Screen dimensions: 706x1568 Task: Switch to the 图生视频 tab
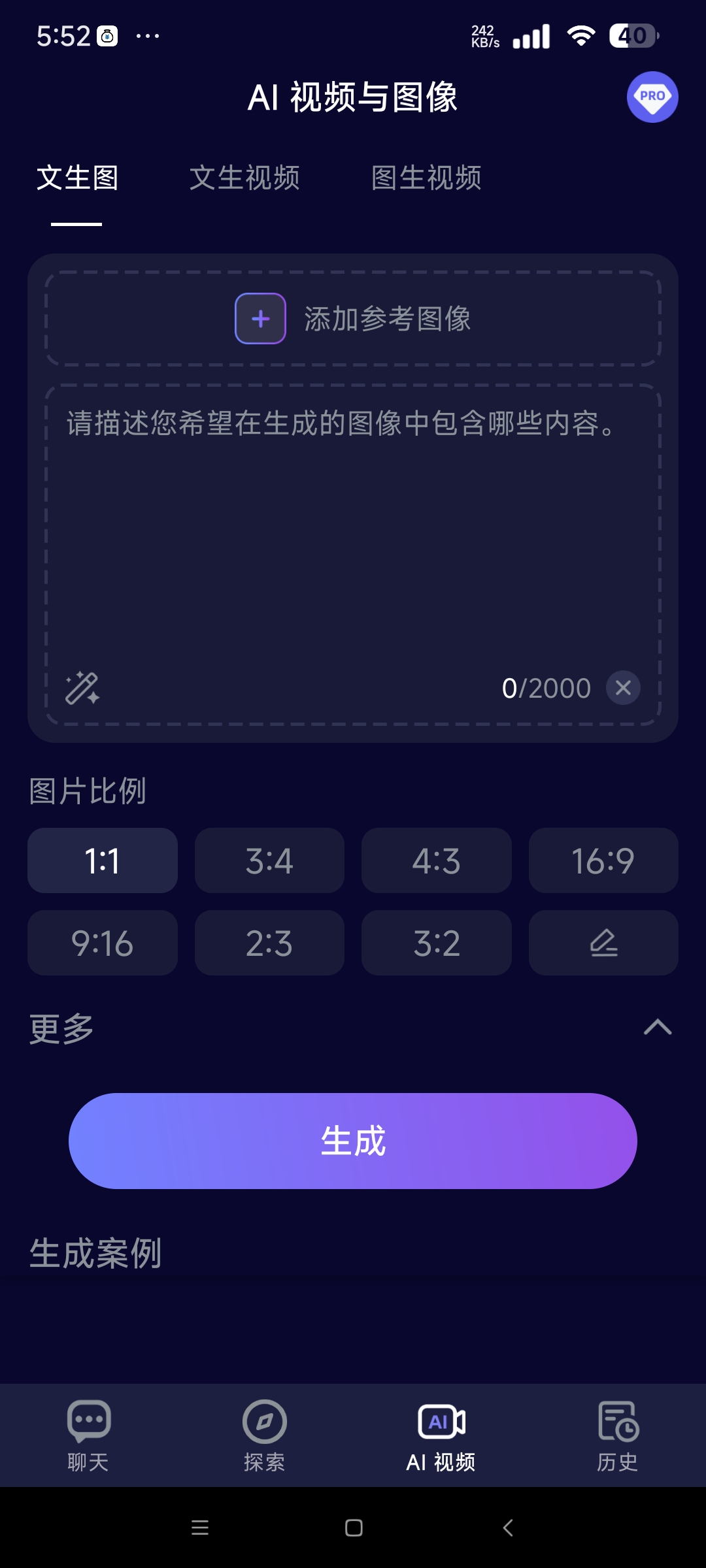click(x=426, y=178)
